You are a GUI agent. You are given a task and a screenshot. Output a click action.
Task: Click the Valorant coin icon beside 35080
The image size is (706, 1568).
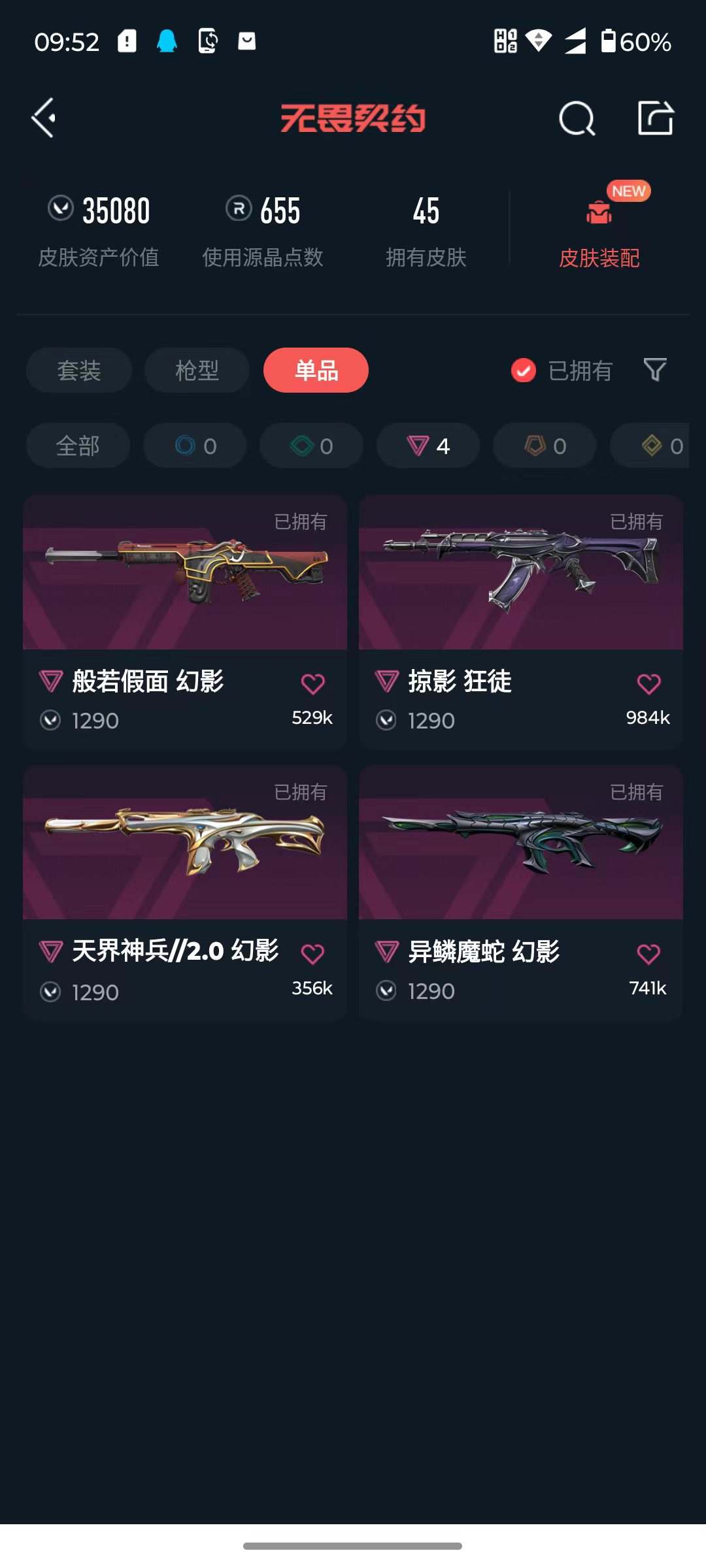(x=60, y=210)
